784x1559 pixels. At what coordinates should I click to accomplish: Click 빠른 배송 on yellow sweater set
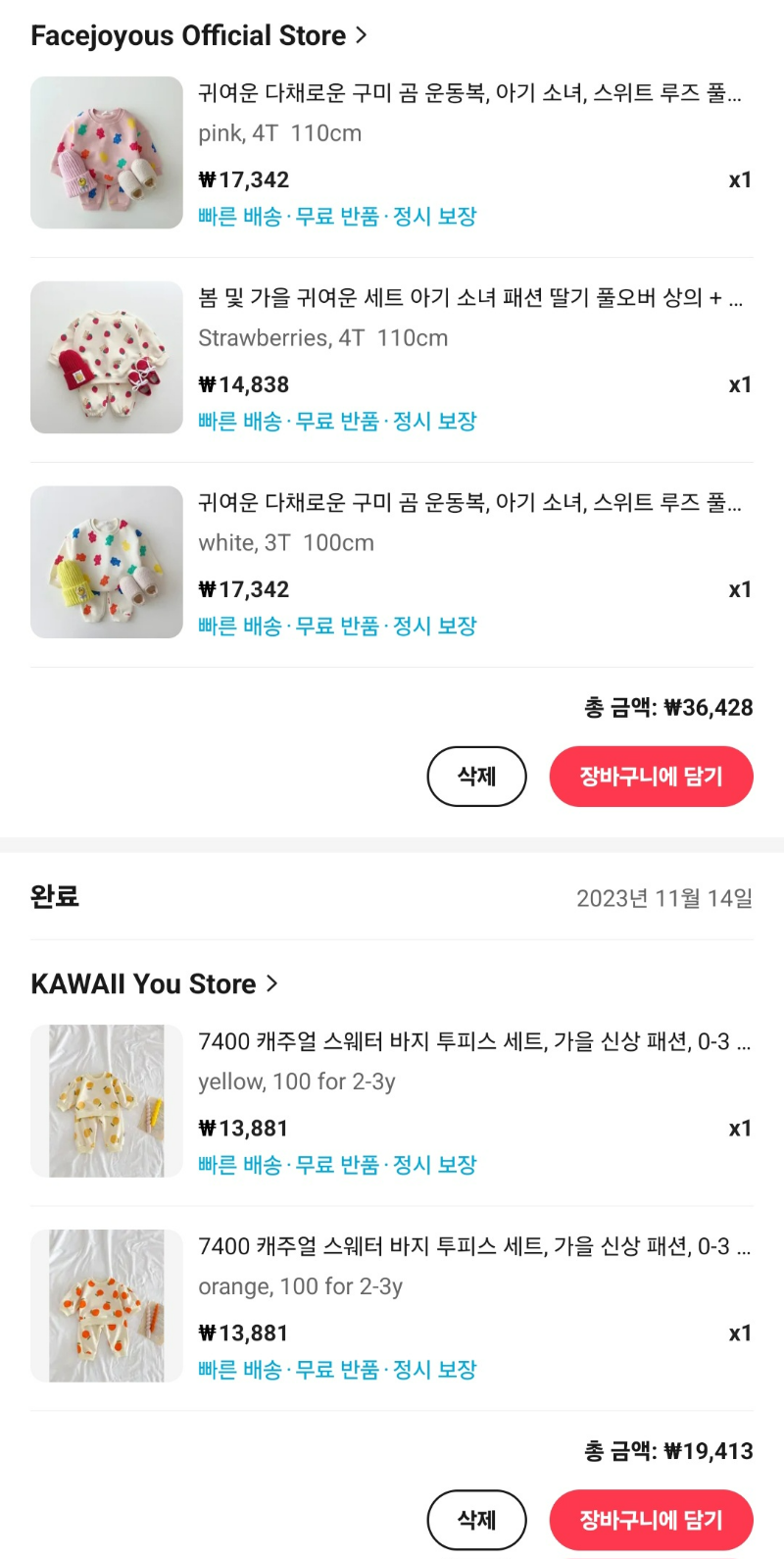point(238,1165)
